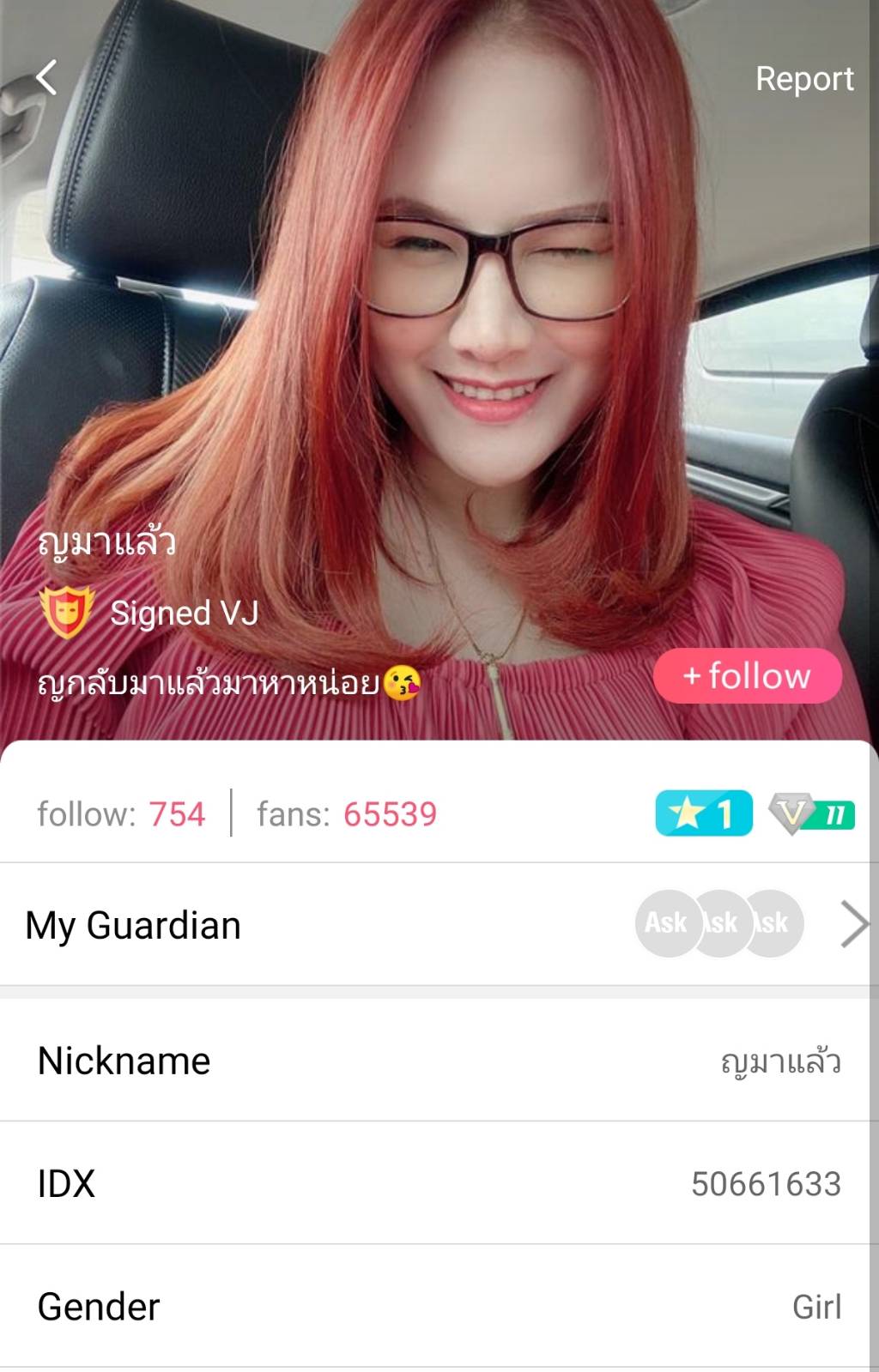This screenshot has height=1372, width=879.
Task: Go back using the top arrow
Action: pyautogui.click(x=47, y=77)
